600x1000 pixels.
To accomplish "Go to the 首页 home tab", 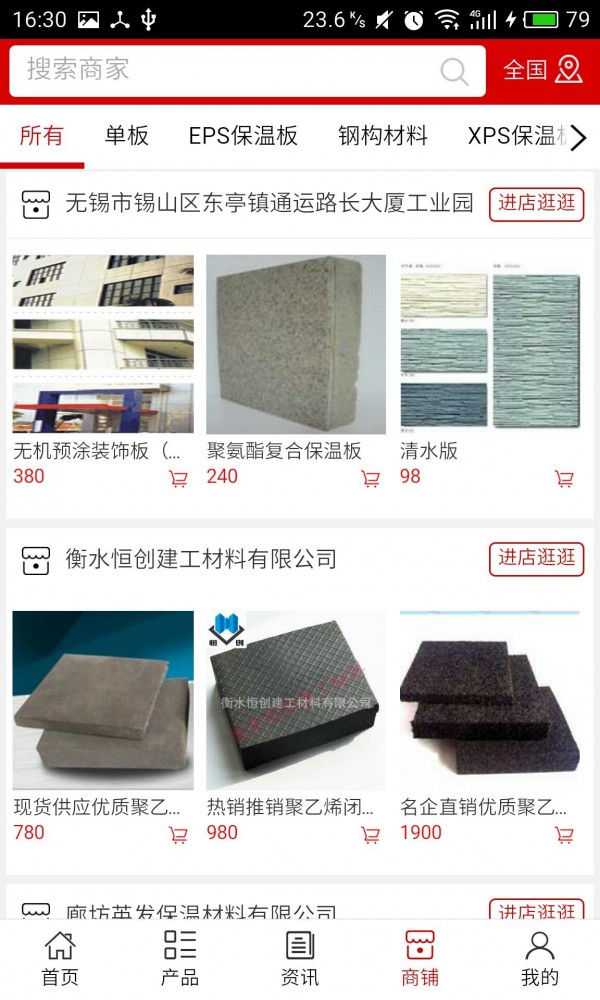I will tap(60, 959).
